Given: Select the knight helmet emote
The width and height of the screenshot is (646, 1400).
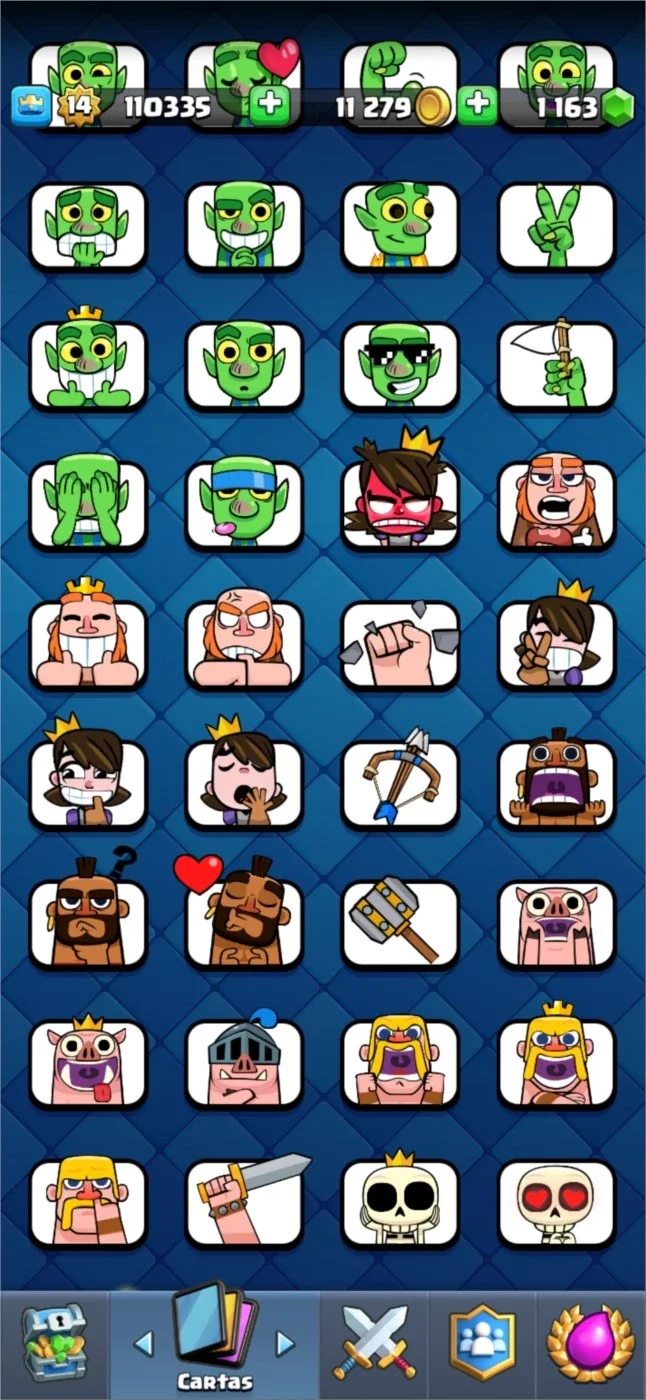Looking at the screenshot, I should (244, 1060).
